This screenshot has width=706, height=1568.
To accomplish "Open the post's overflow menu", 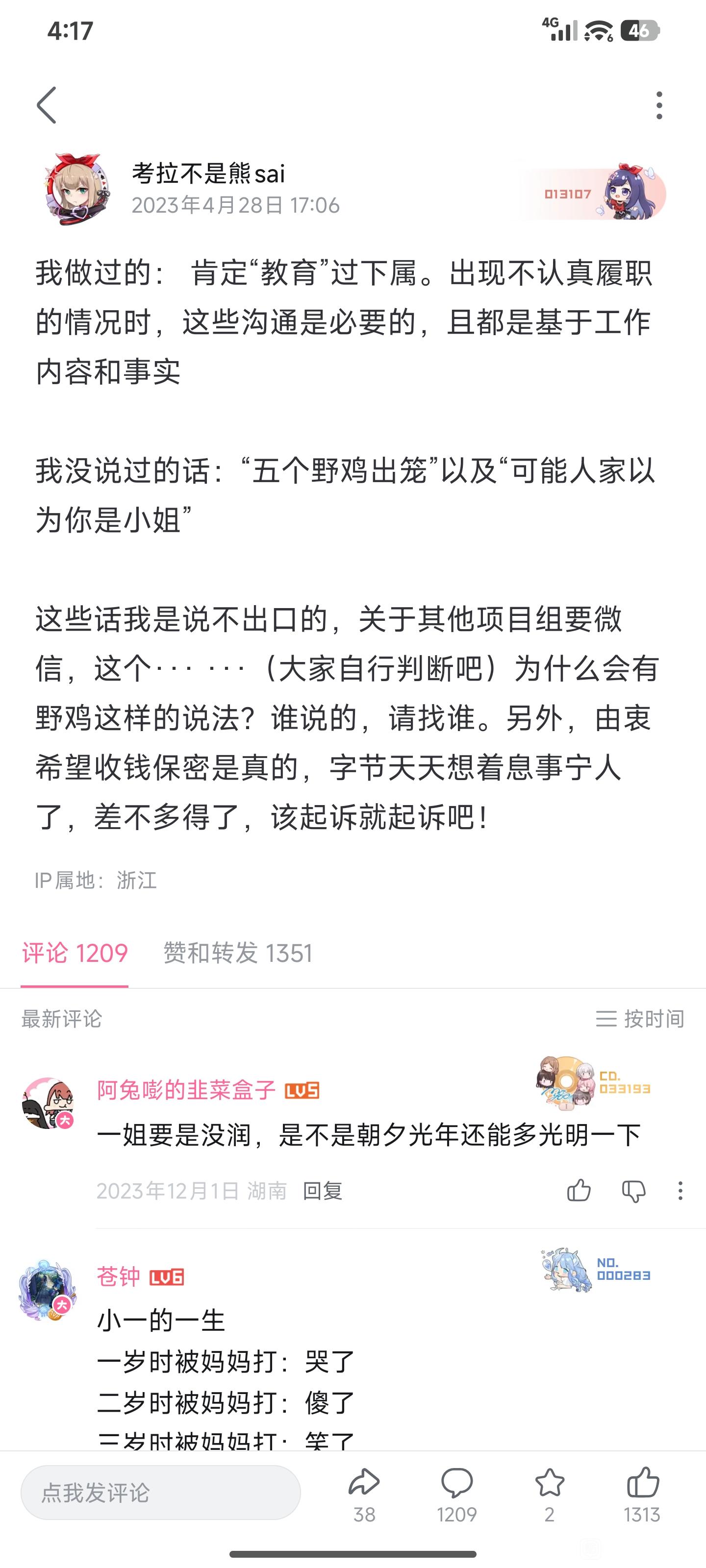I will [658, 105].
